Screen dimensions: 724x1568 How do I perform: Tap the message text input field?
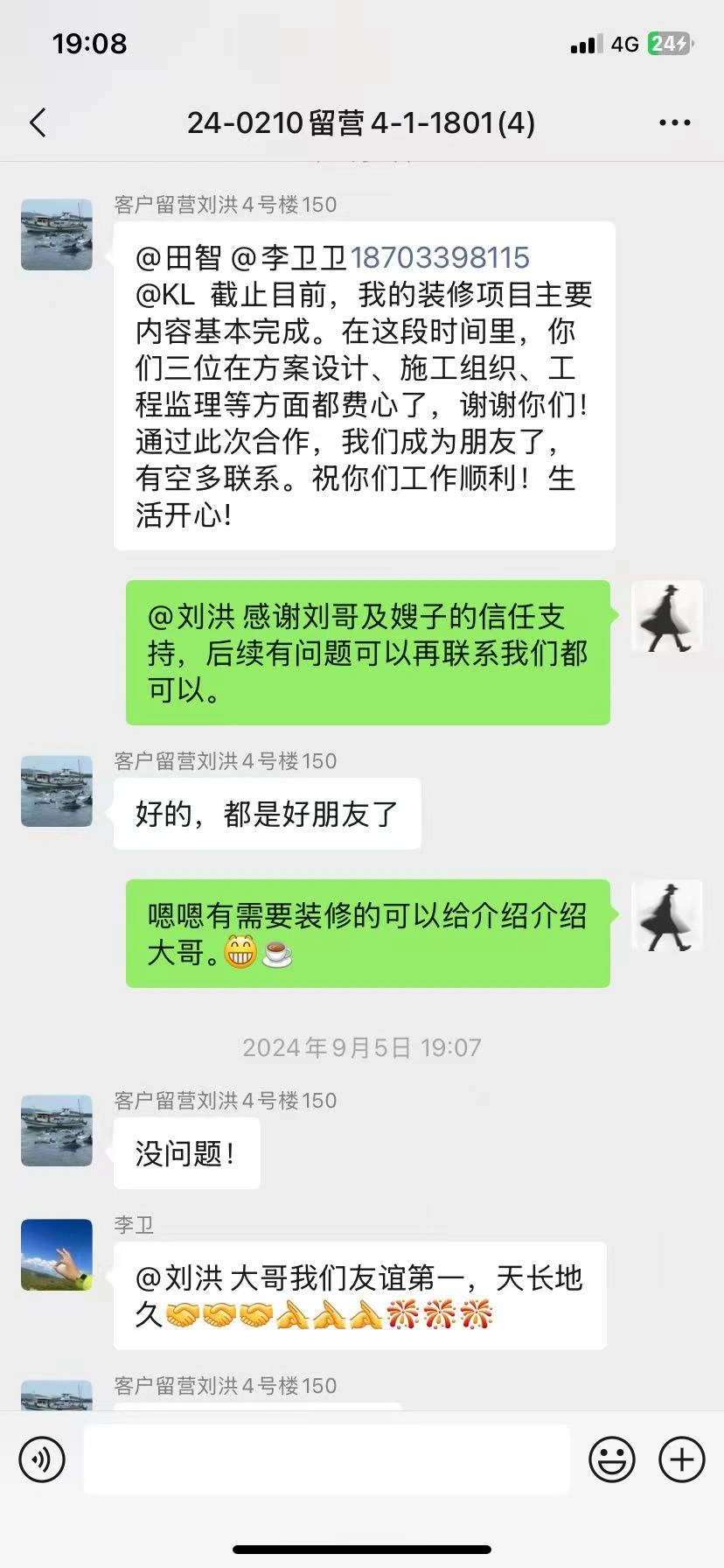pyautogui.click(x=326, y=1459)
